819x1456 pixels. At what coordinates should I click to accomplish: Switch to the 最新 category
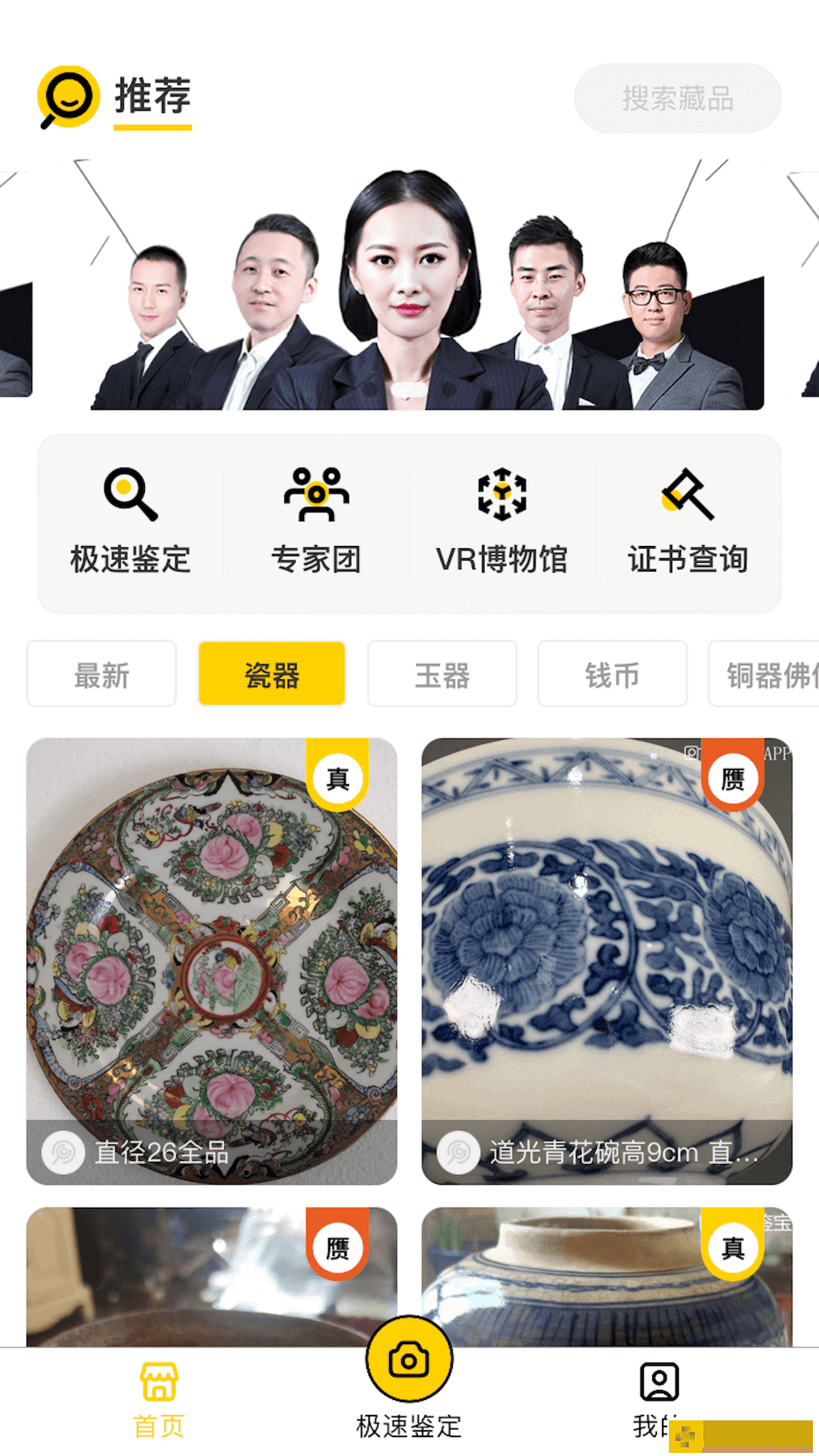(102, 674)
